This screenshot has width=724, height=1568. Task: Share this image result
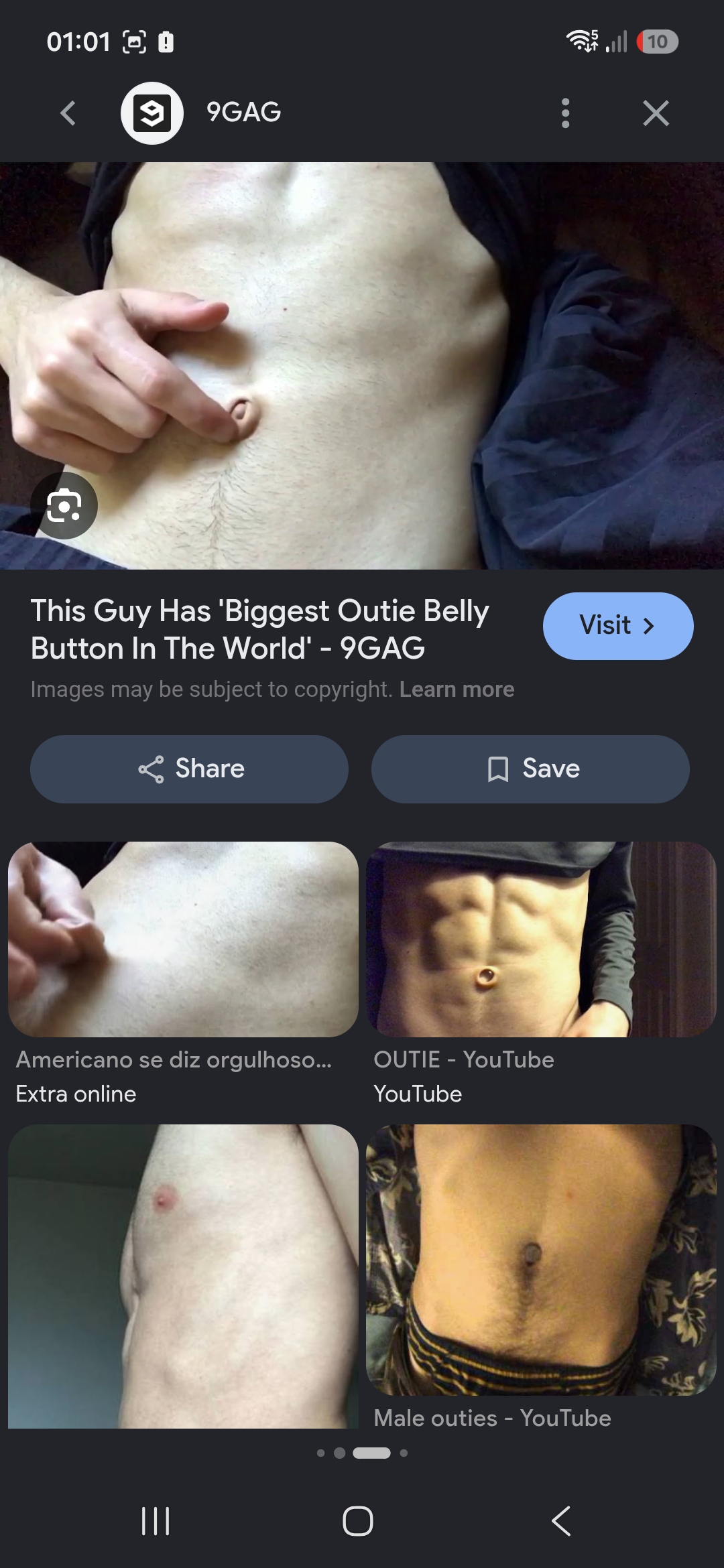[190, 769]
